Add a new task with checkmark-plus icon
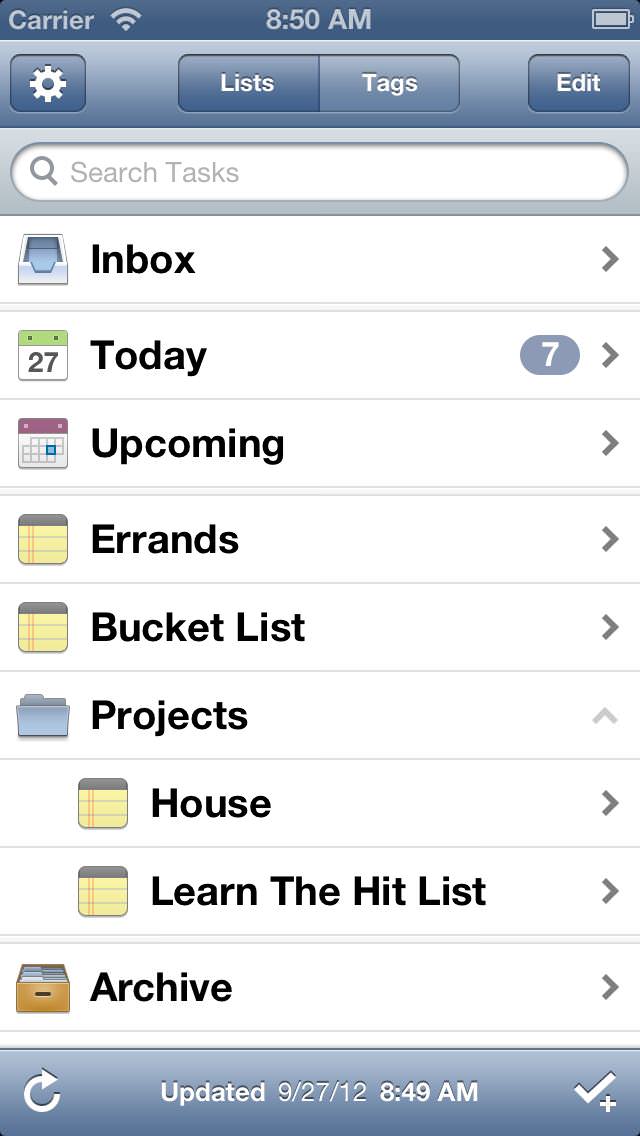Screen dimensions: 640x1136 tap(595, 1091)
